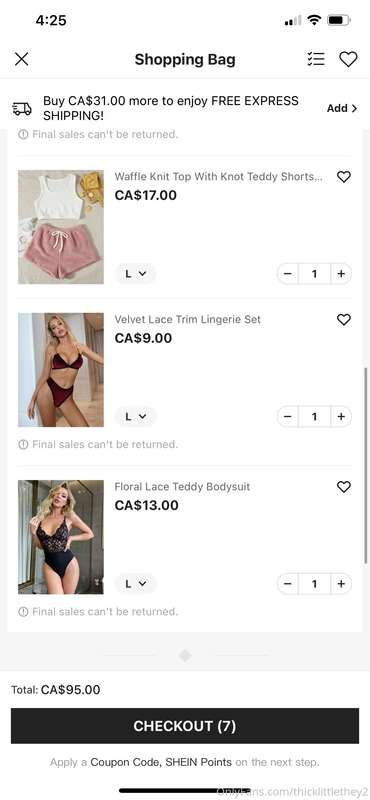
Task: Save Floral Lace Teddy Bodysuit to wishlist
Action: 344,487
